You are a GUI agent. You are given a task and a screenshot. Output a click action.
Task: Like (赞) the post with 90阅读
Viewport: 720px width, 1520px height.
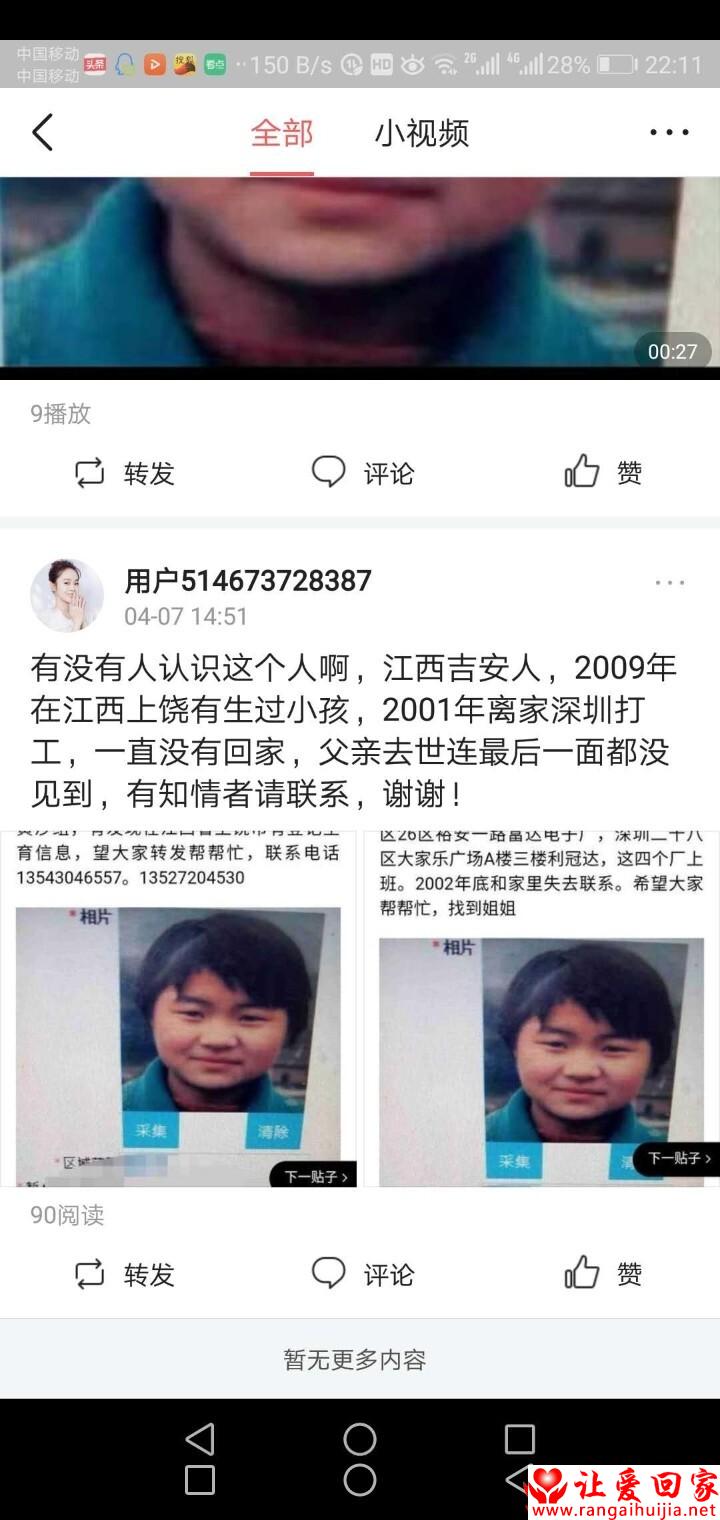(x=603, y=1274)
